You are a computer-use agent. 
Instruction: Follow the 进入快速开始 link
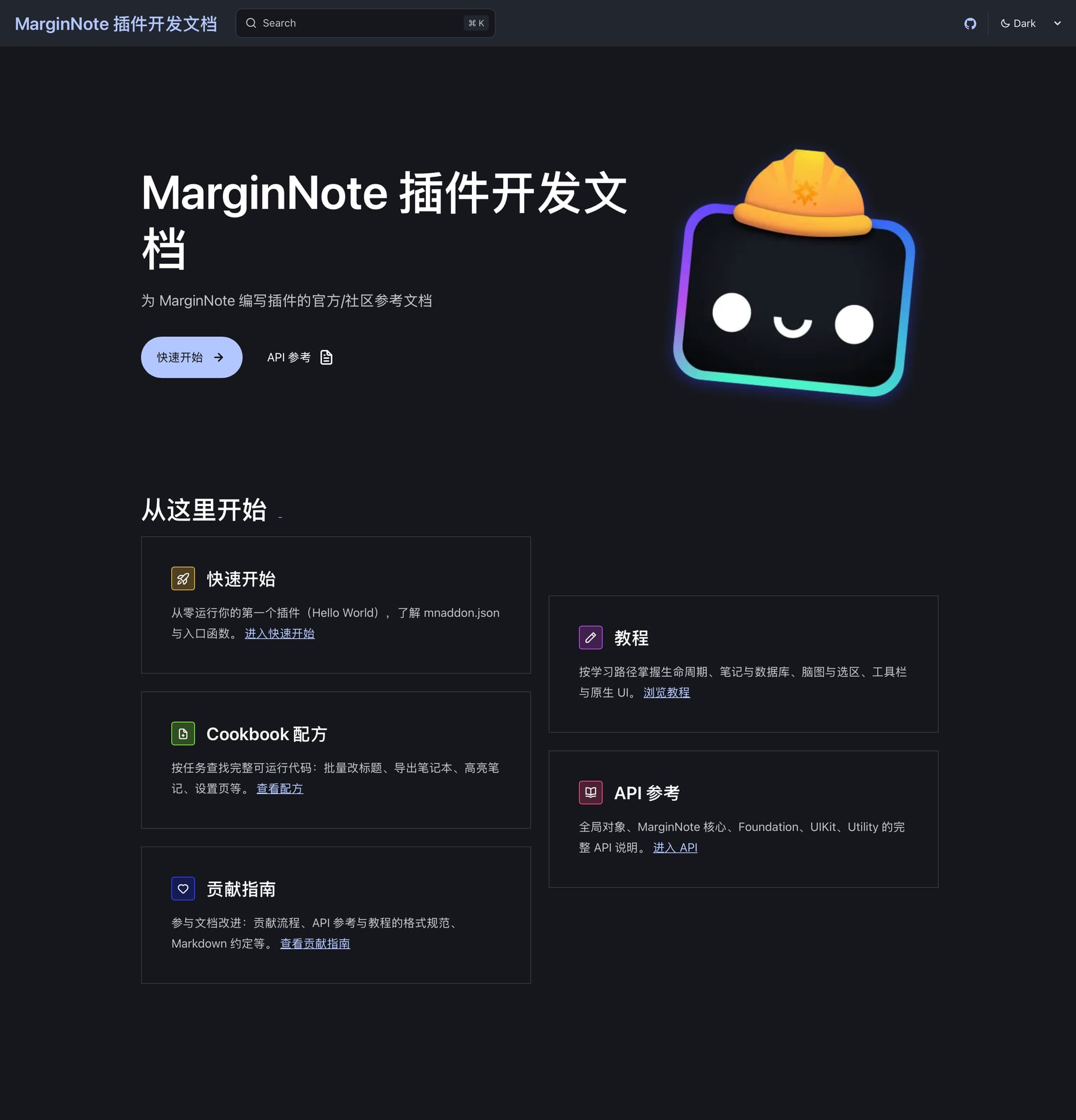(x=280, y=633)
